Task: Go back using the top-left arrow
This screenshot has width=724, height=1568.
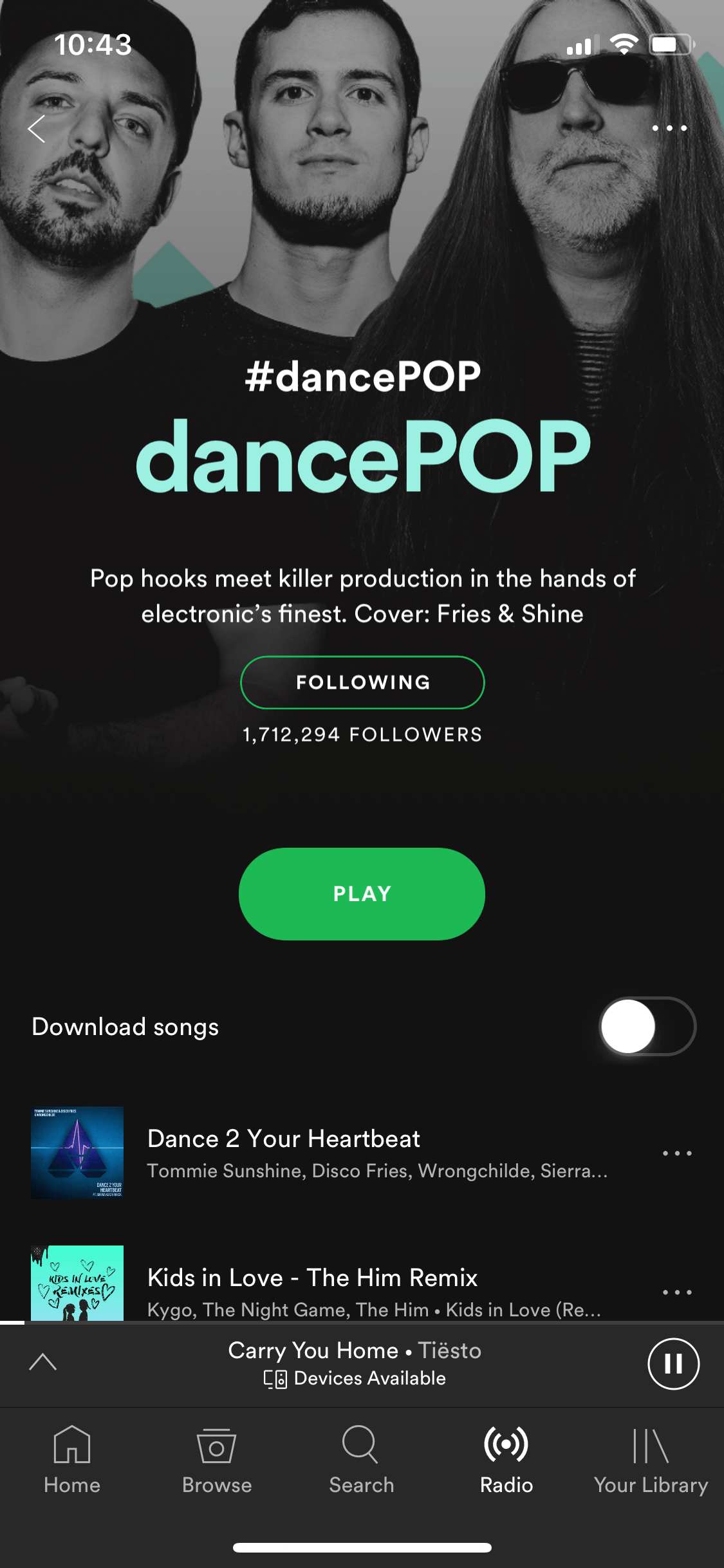Action: (37, 129)
